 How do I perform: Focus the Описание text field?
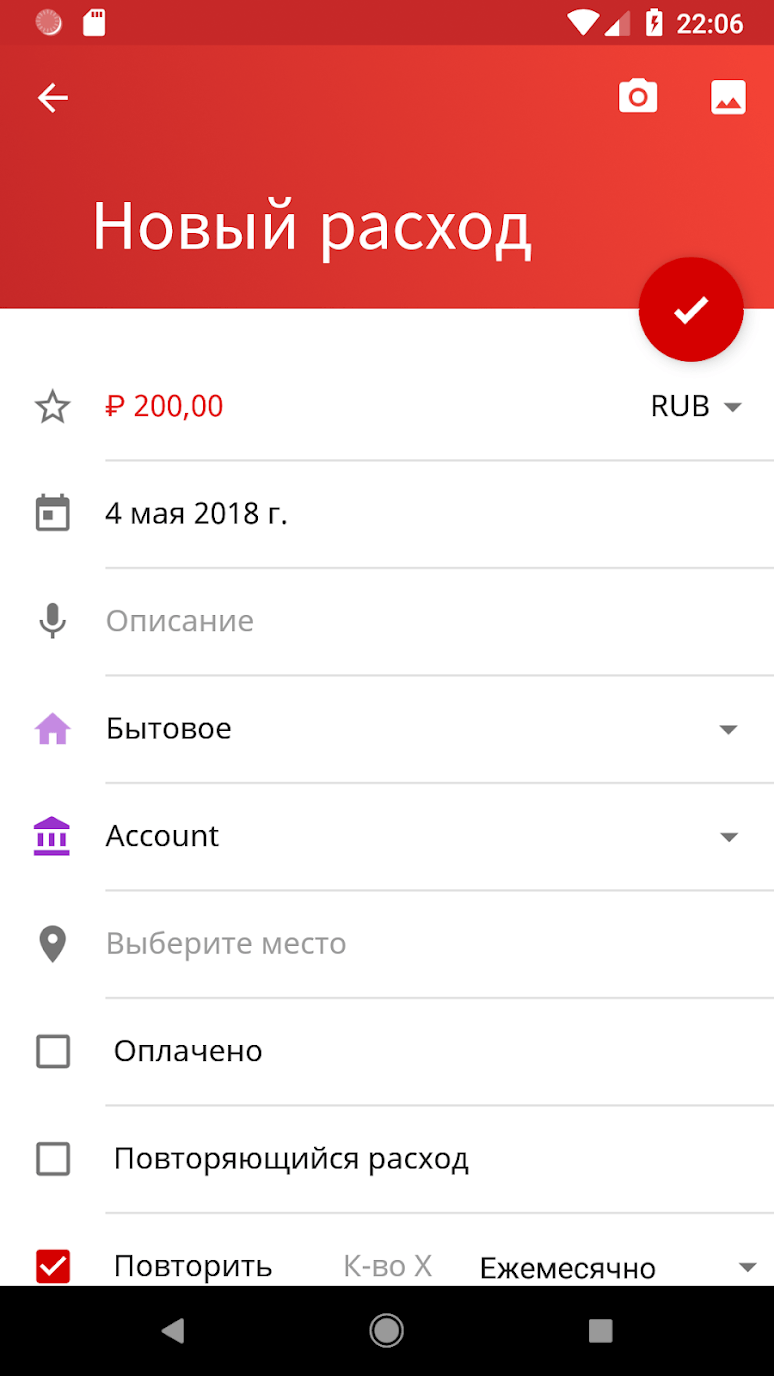(400, 621)
